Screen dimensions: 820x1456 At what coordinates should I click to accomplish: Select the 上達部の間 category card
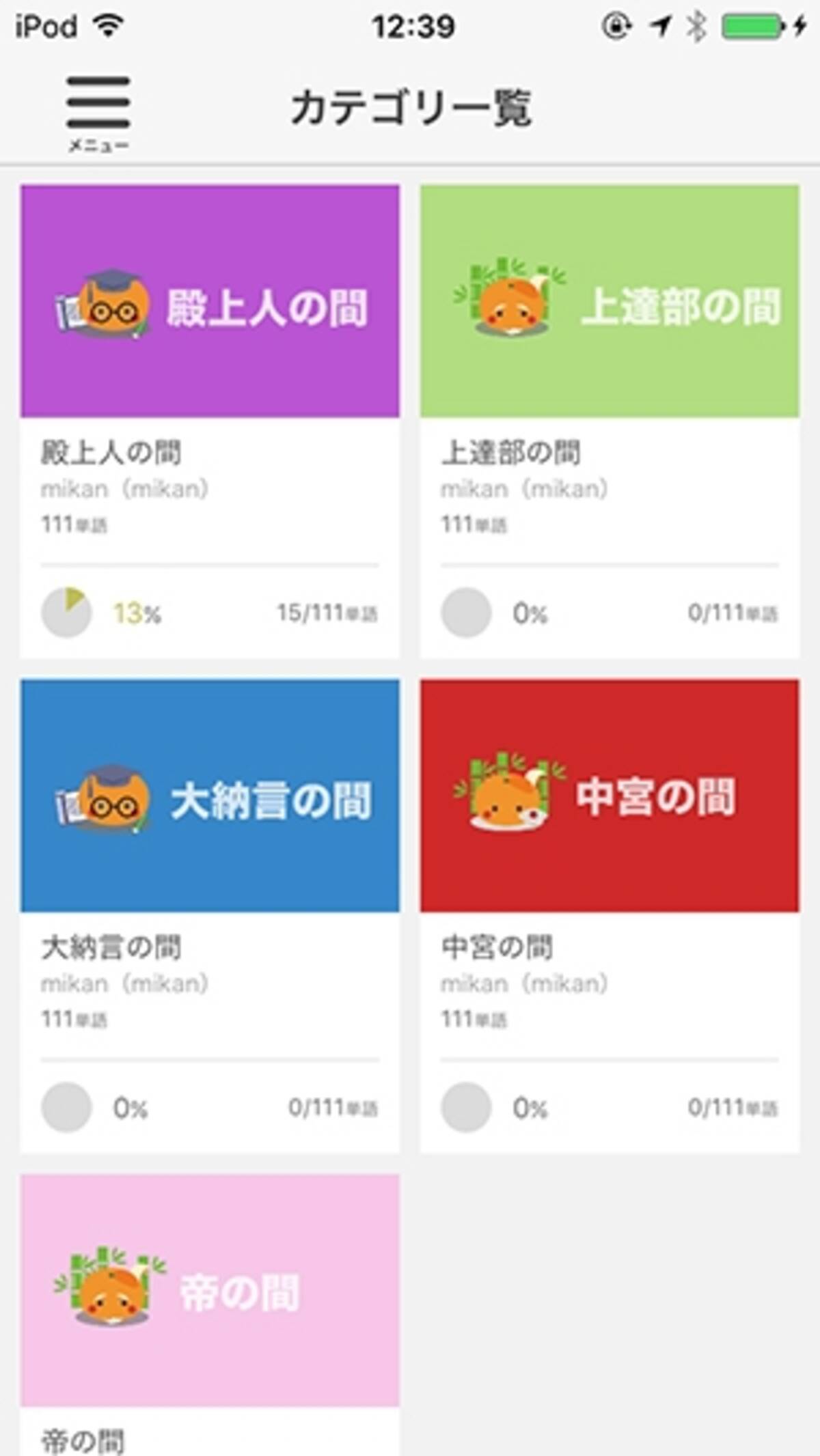pyautogui.click(x=610, y=302)
